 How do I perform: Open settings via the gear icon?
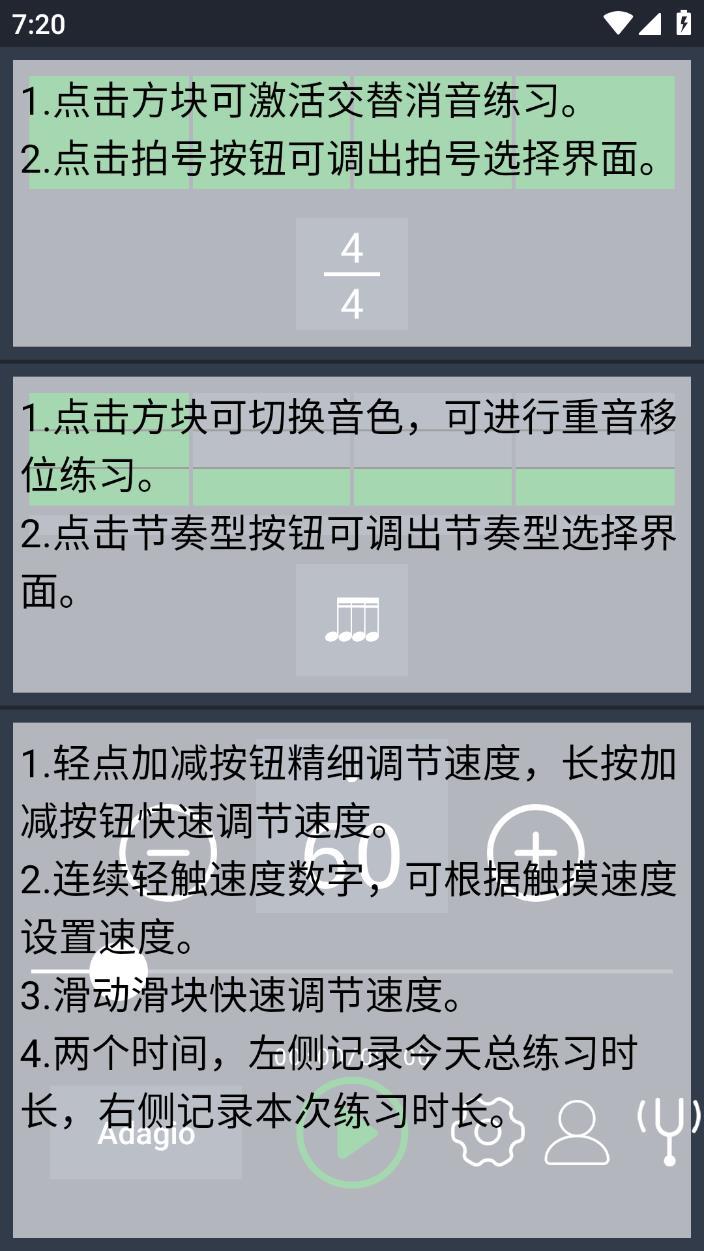point(487,1132)
